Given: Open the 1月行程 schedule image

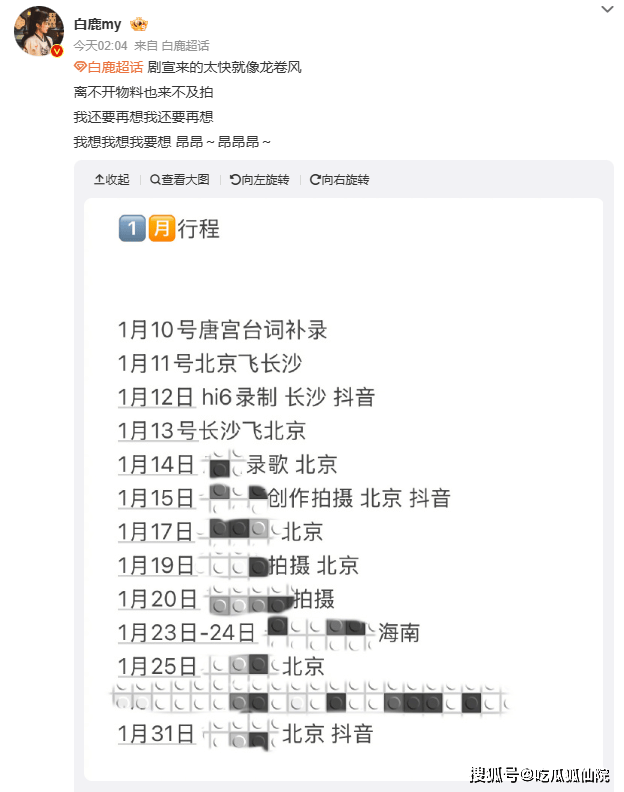Looking at the screenshot, I should 343,488.
